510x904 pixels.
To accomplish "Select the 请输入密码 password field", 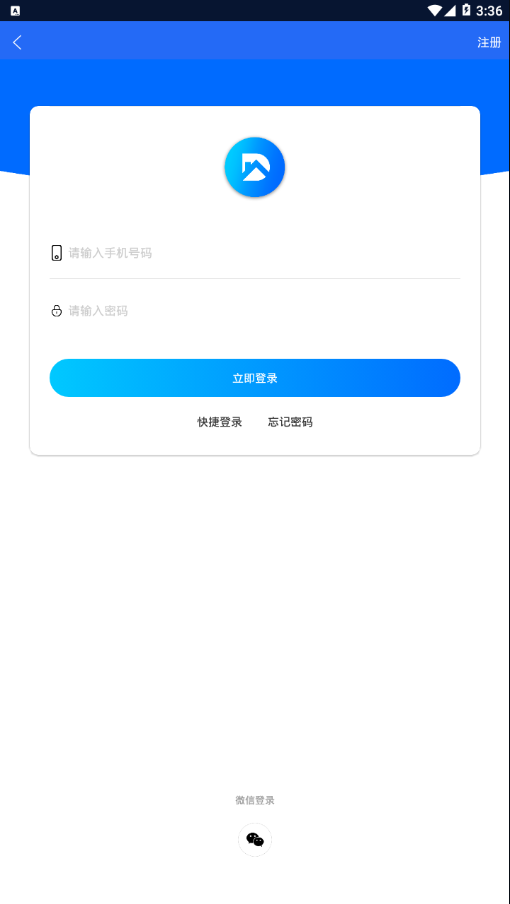I will click(255, 311).
